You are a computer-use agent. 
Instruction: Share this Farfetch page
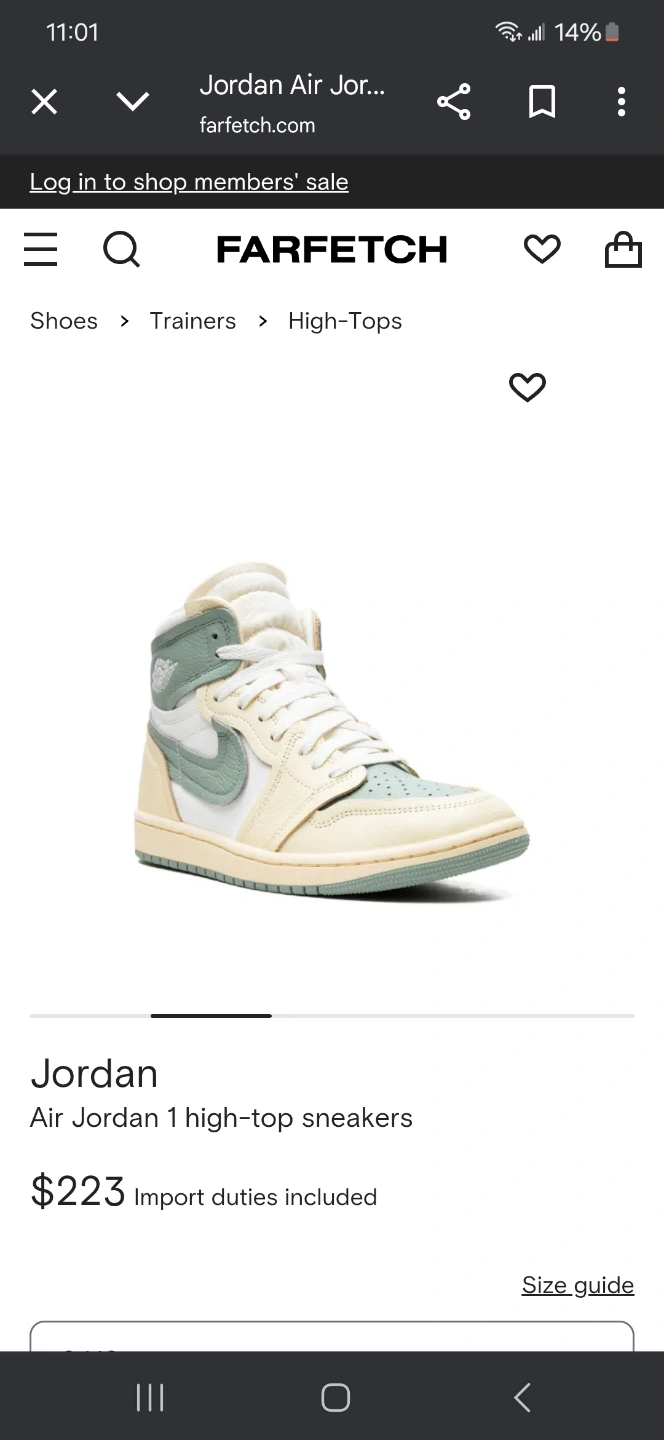tap(453, 102)
